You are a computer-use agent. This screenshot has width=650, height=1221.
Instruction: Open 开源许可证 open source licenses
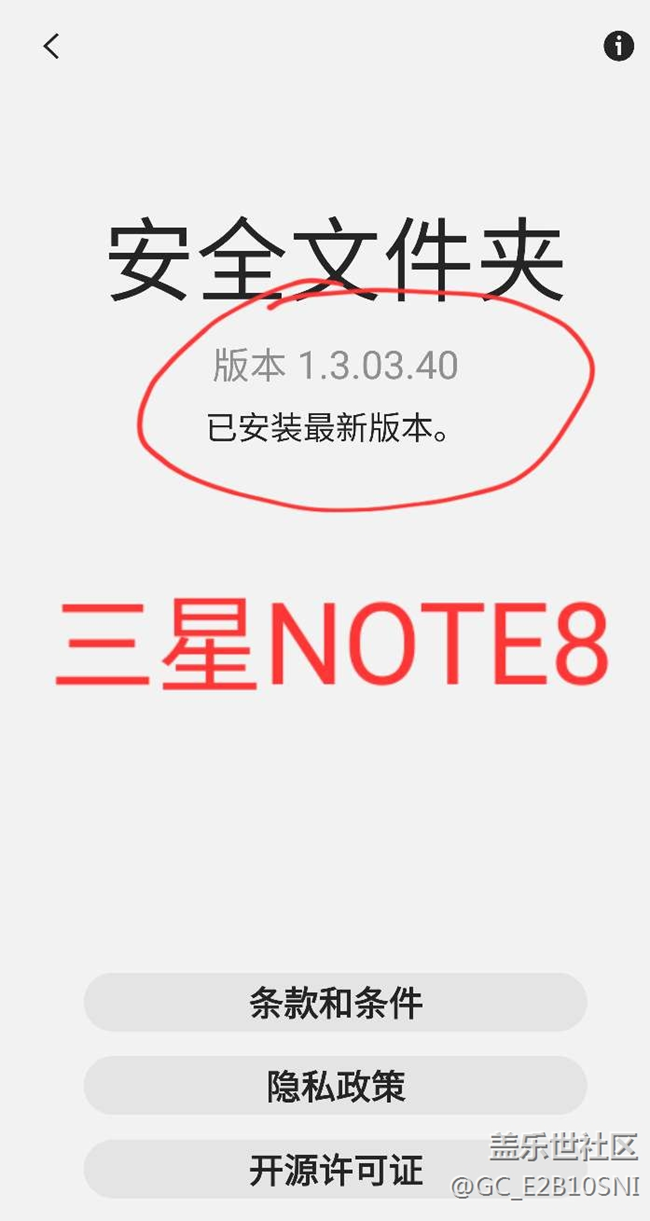pos(335,1169)
